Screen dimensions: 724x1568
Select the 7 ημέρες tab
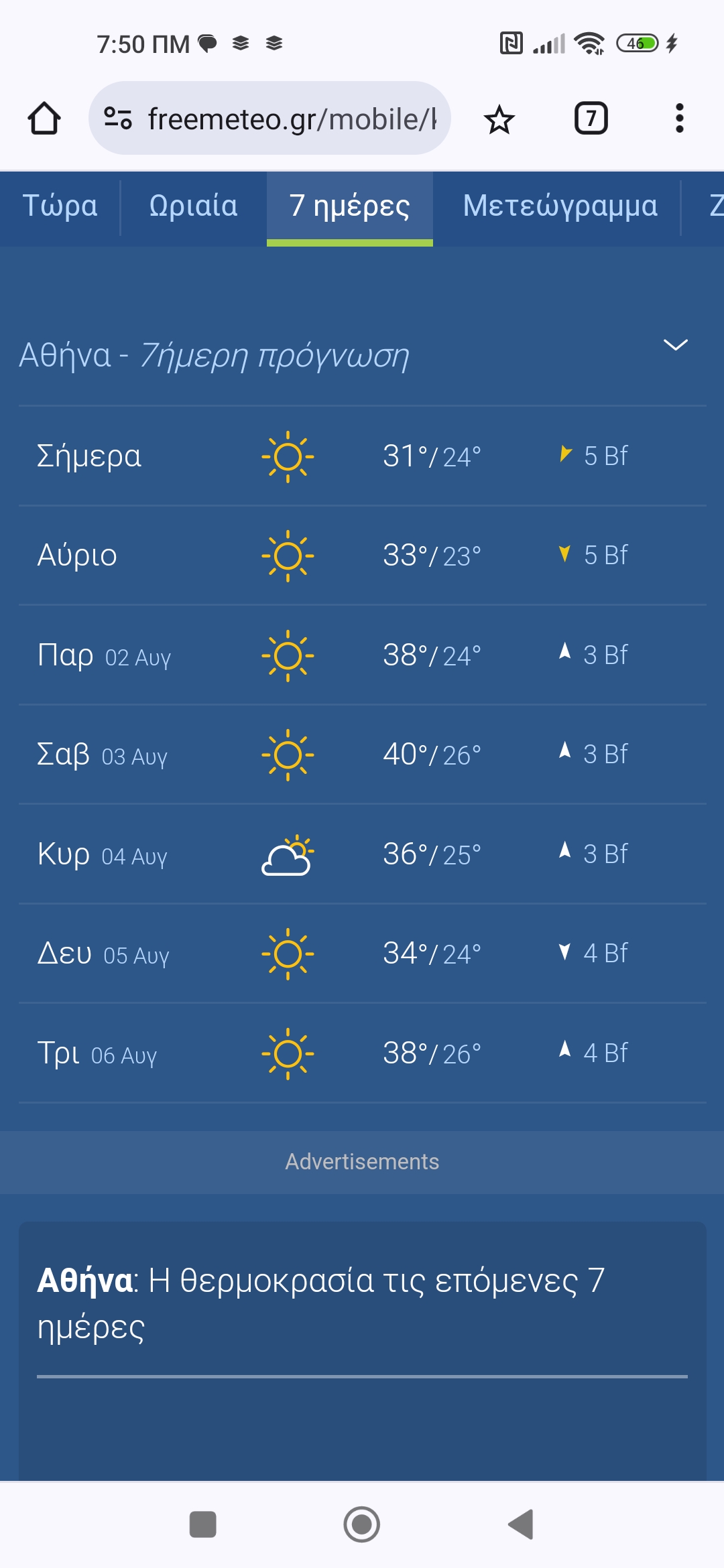click(x=350, y=206)
